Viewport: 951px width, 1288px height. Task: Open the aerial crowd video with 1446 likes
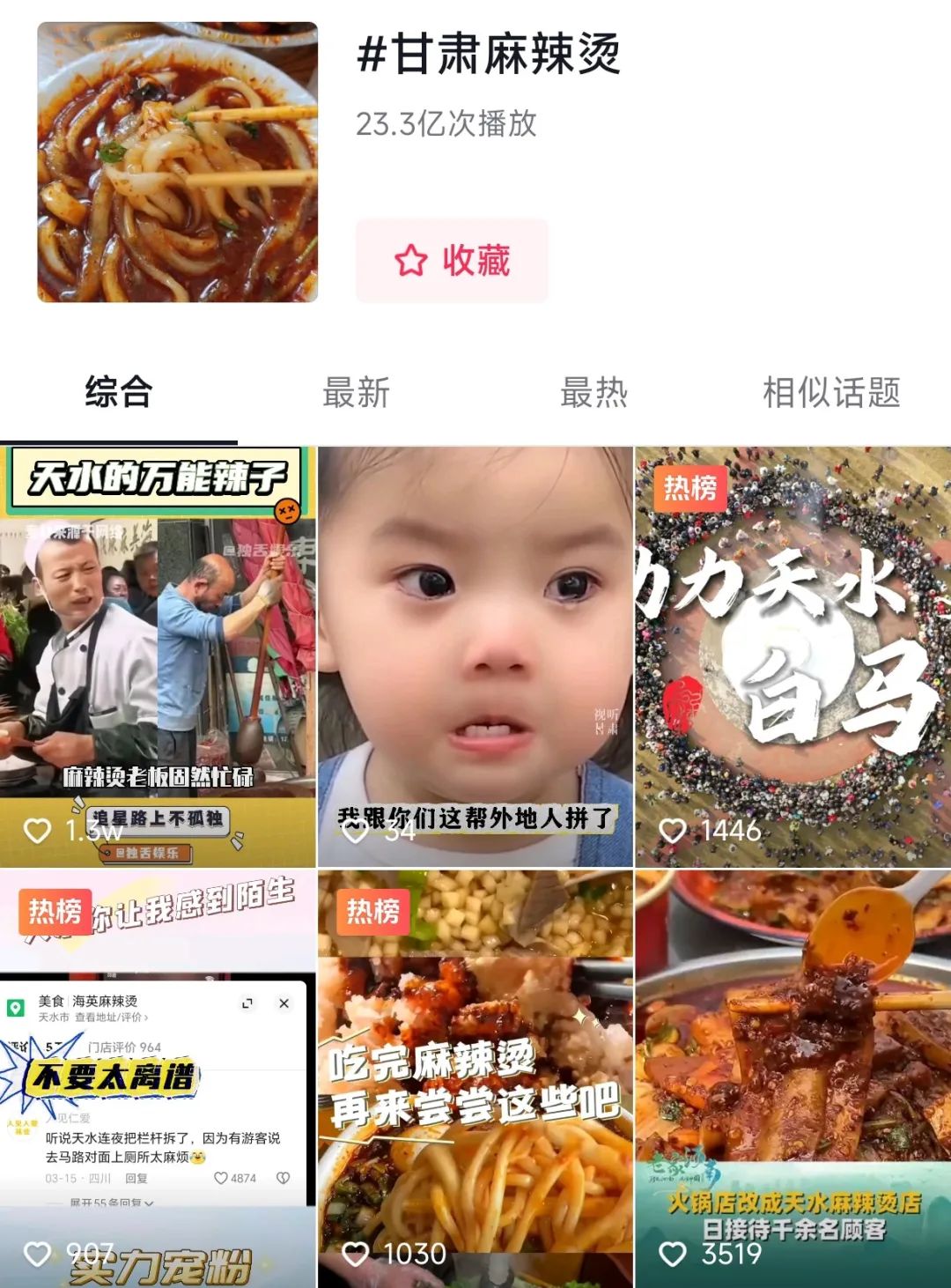click(x=792, y=656)
